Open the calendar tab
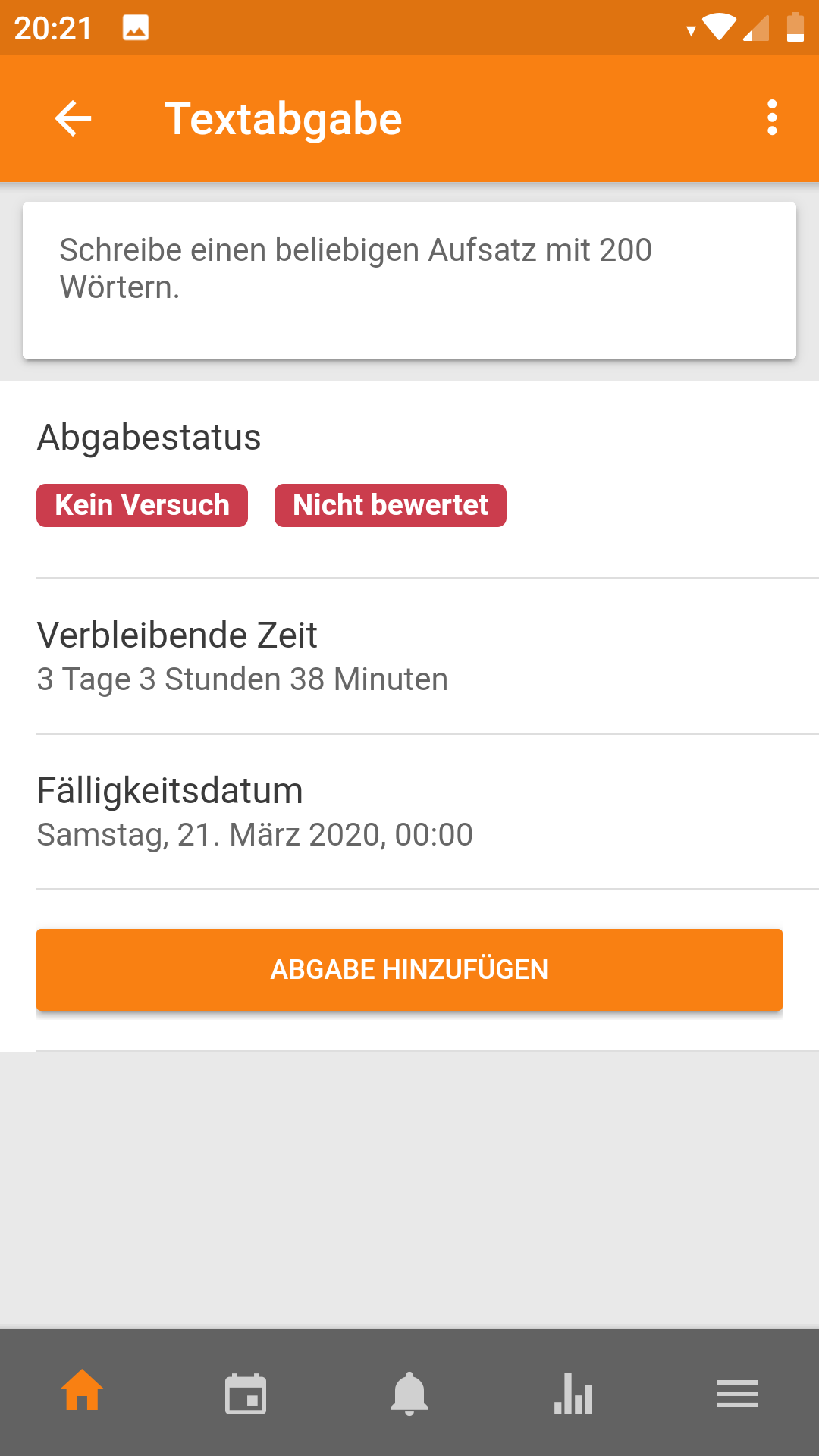Viewport: 819px width, 1456px height. point(246,1394)
